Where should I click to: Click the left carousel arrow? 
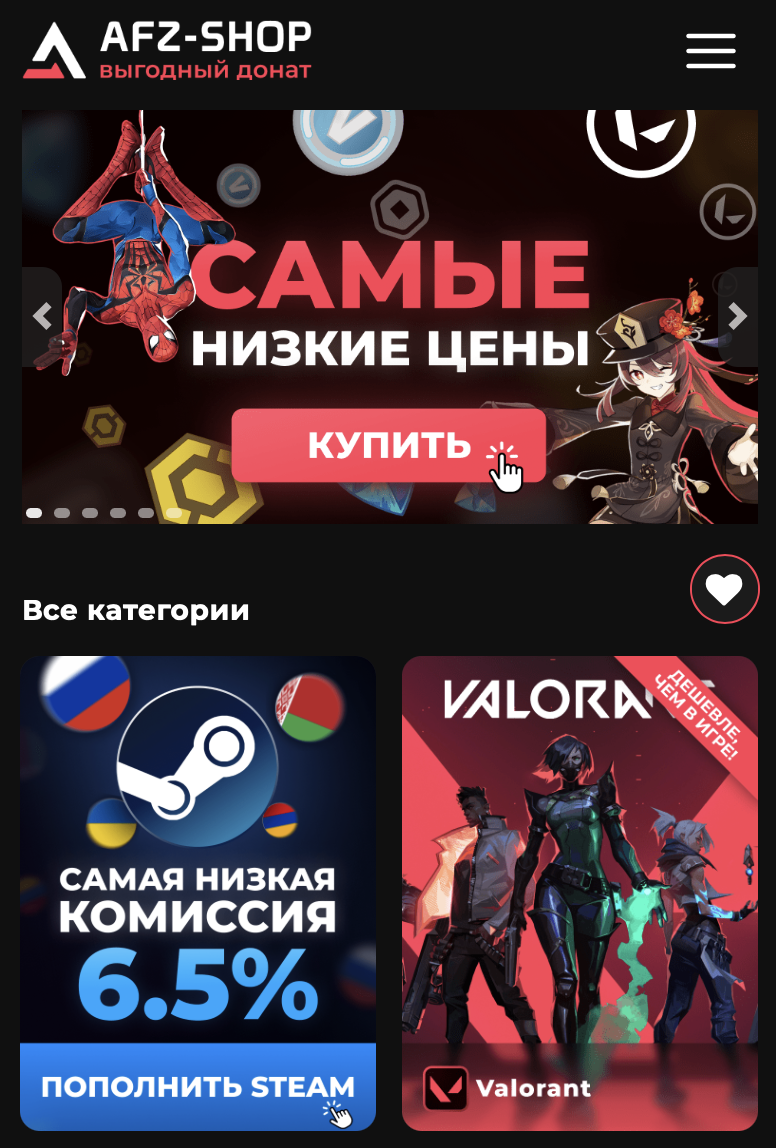[x=42, y=316]
